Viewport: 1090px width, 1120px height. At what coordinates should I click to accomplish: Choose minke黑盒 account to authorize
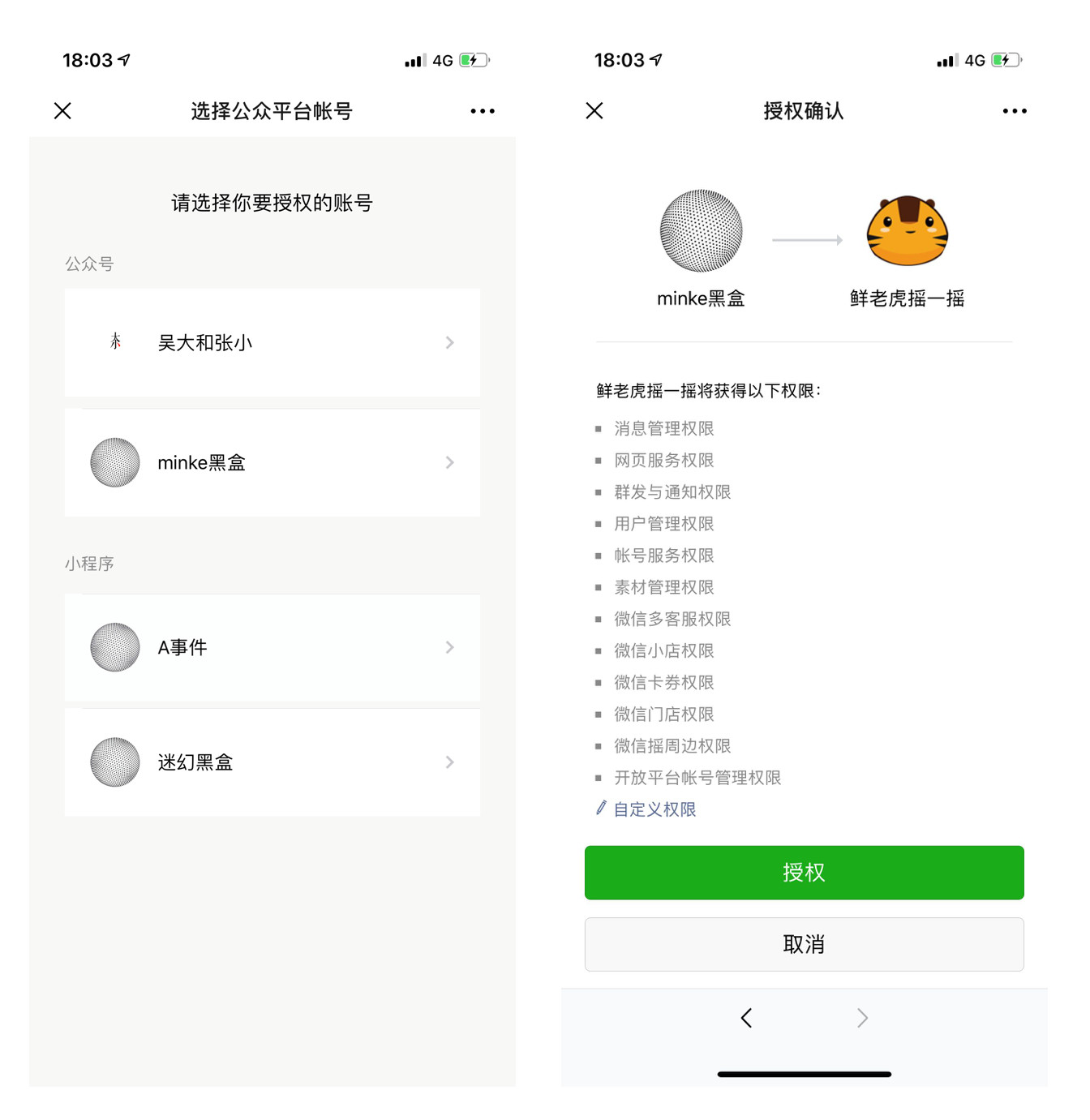pyautogui.click(x=272, y=462)
